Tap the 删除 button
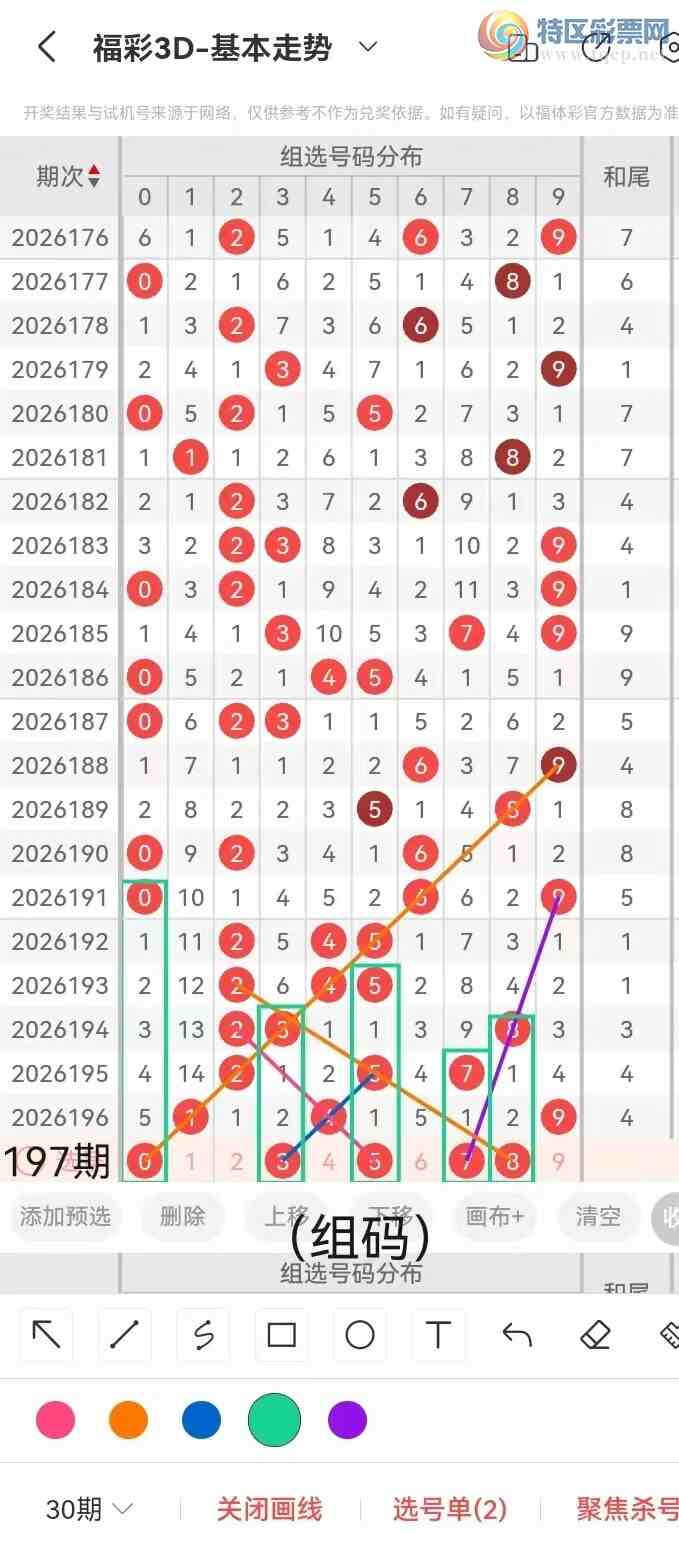679x1558 pixels. (182, 1216)
